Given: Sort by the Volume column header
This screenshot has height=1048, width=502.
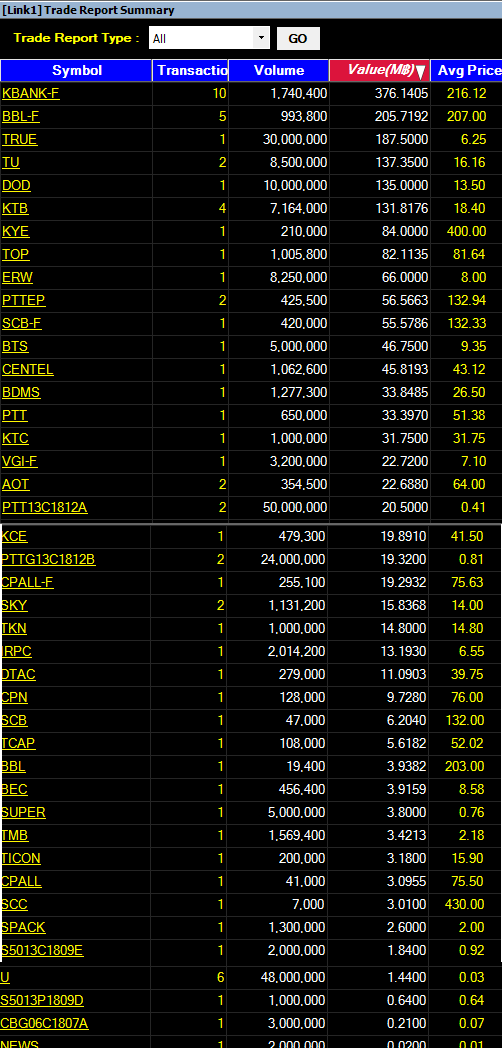Looking at the screenshot, I should [279, 71].
